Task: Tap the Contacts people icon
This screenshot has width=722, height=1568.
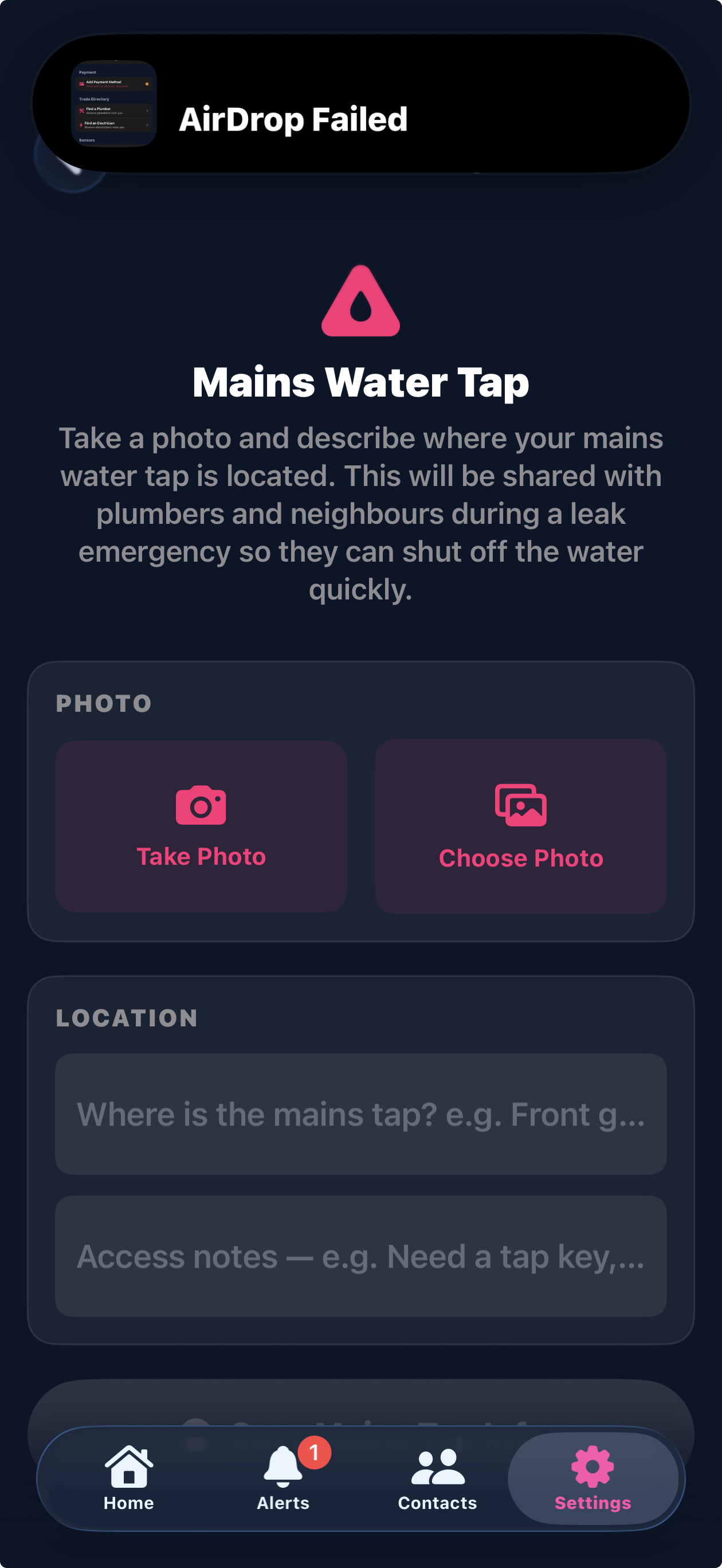Action: (438, 1468)
